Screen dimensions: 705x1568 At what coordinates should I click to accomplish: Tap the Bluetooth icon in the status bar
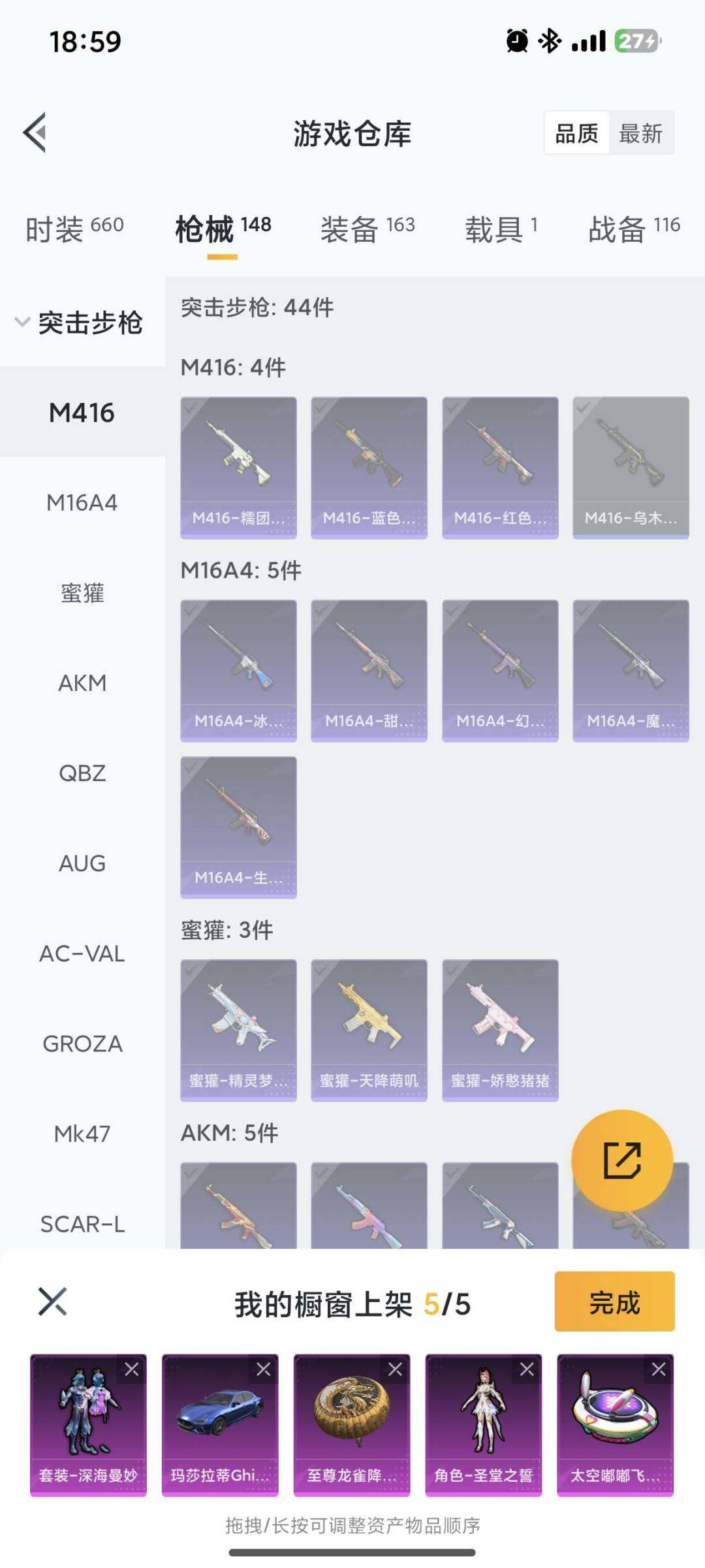point(550,41)
